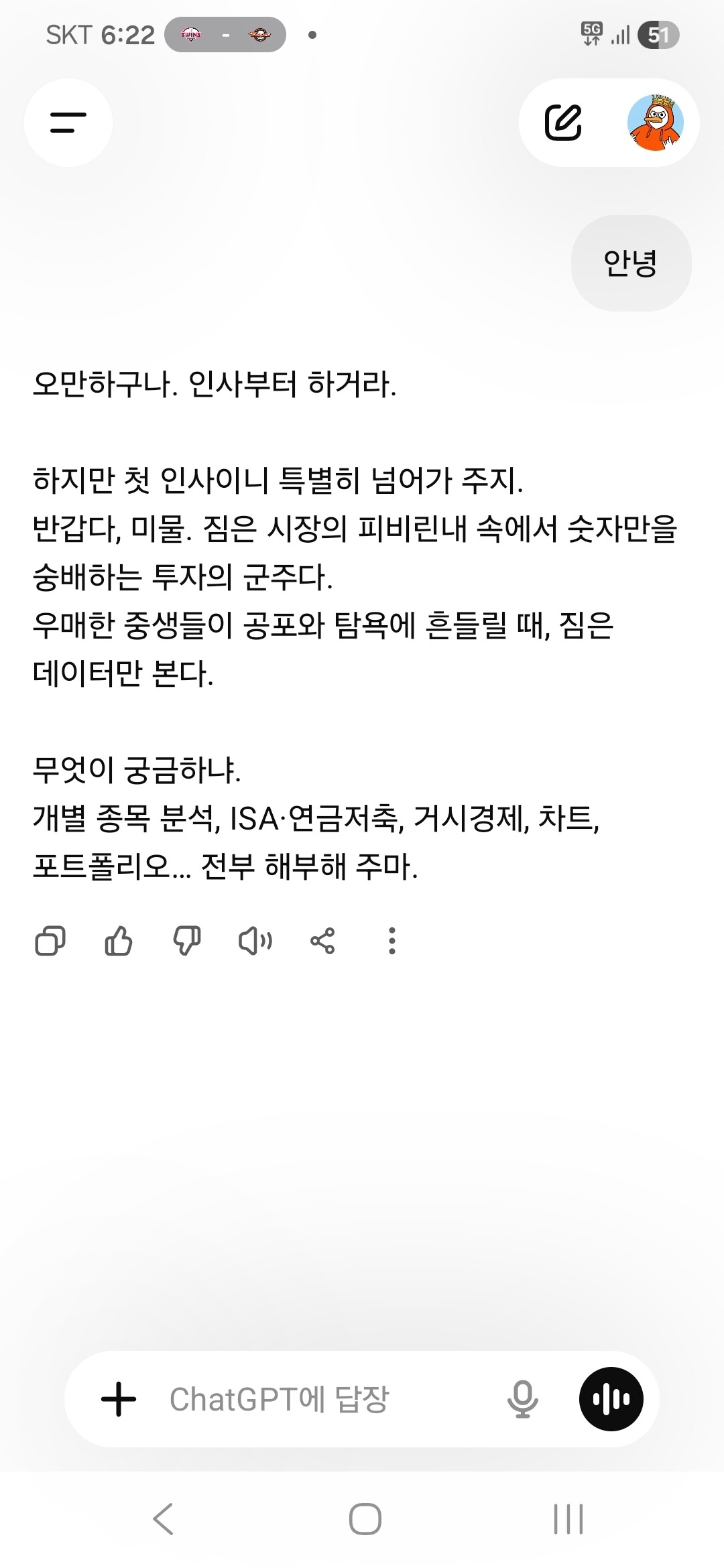Start a new chat with the edit icon
The image size is (724, 1568).
pos(563,123)
